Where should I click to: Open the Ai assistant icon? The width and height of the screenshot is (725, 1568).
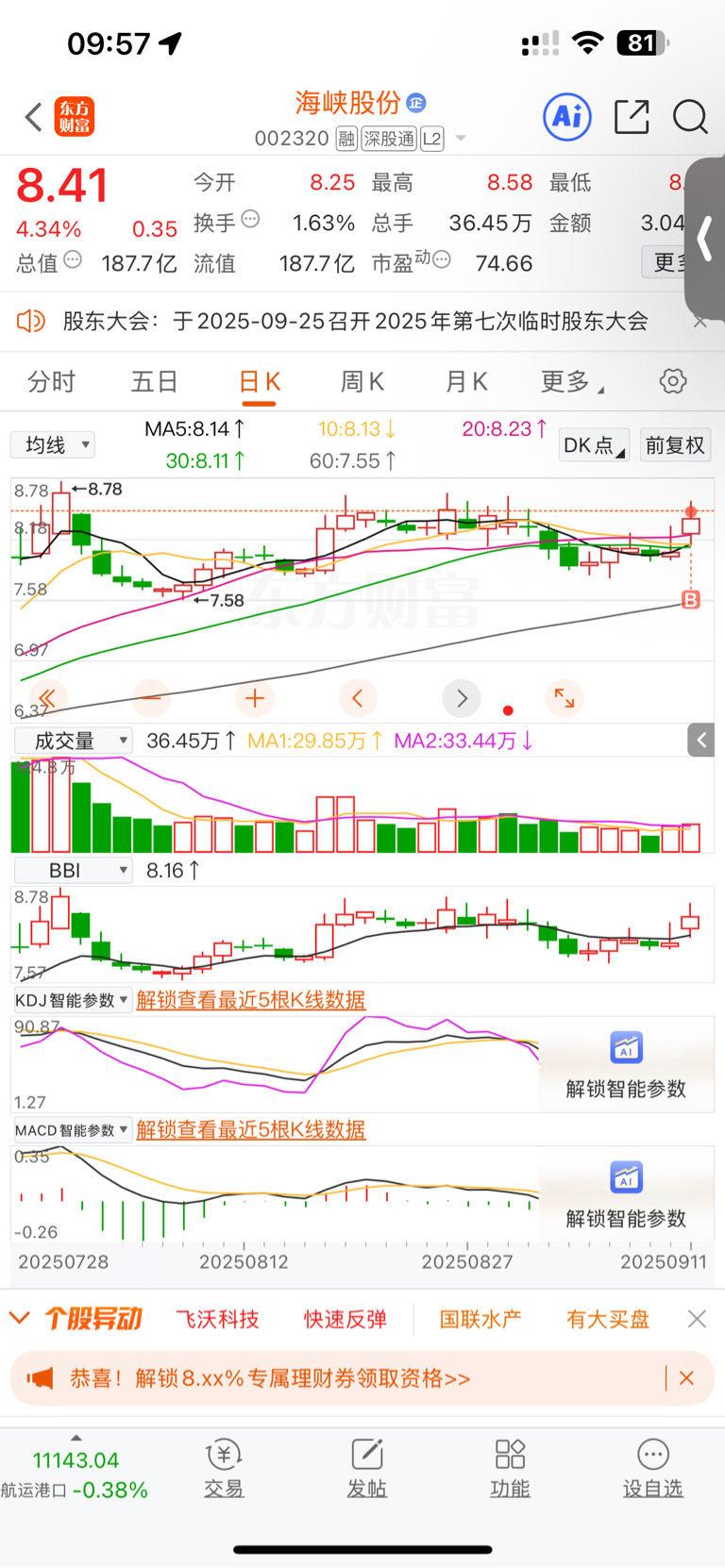567,117
